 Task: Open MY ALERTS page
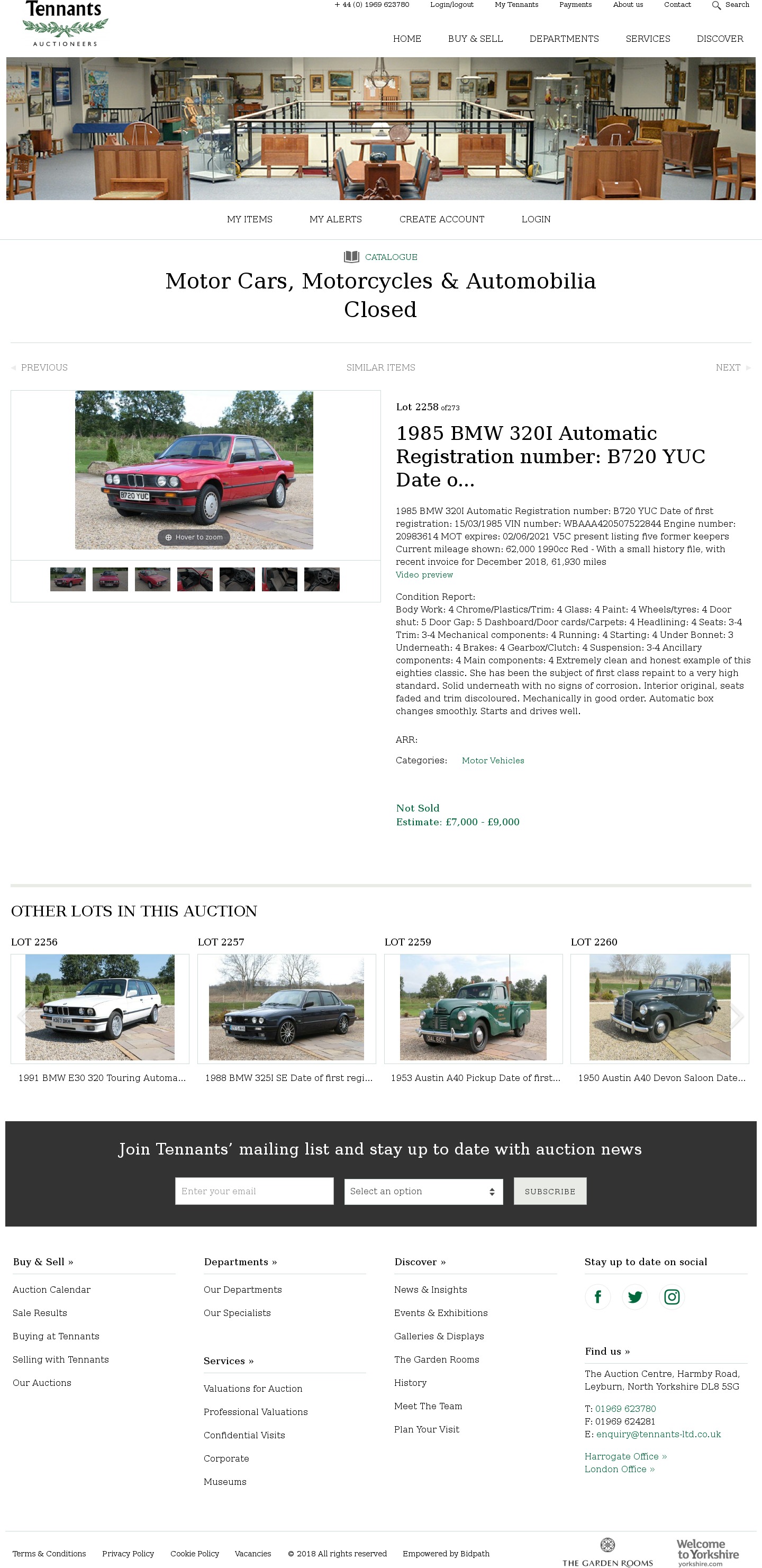point(335,219)
